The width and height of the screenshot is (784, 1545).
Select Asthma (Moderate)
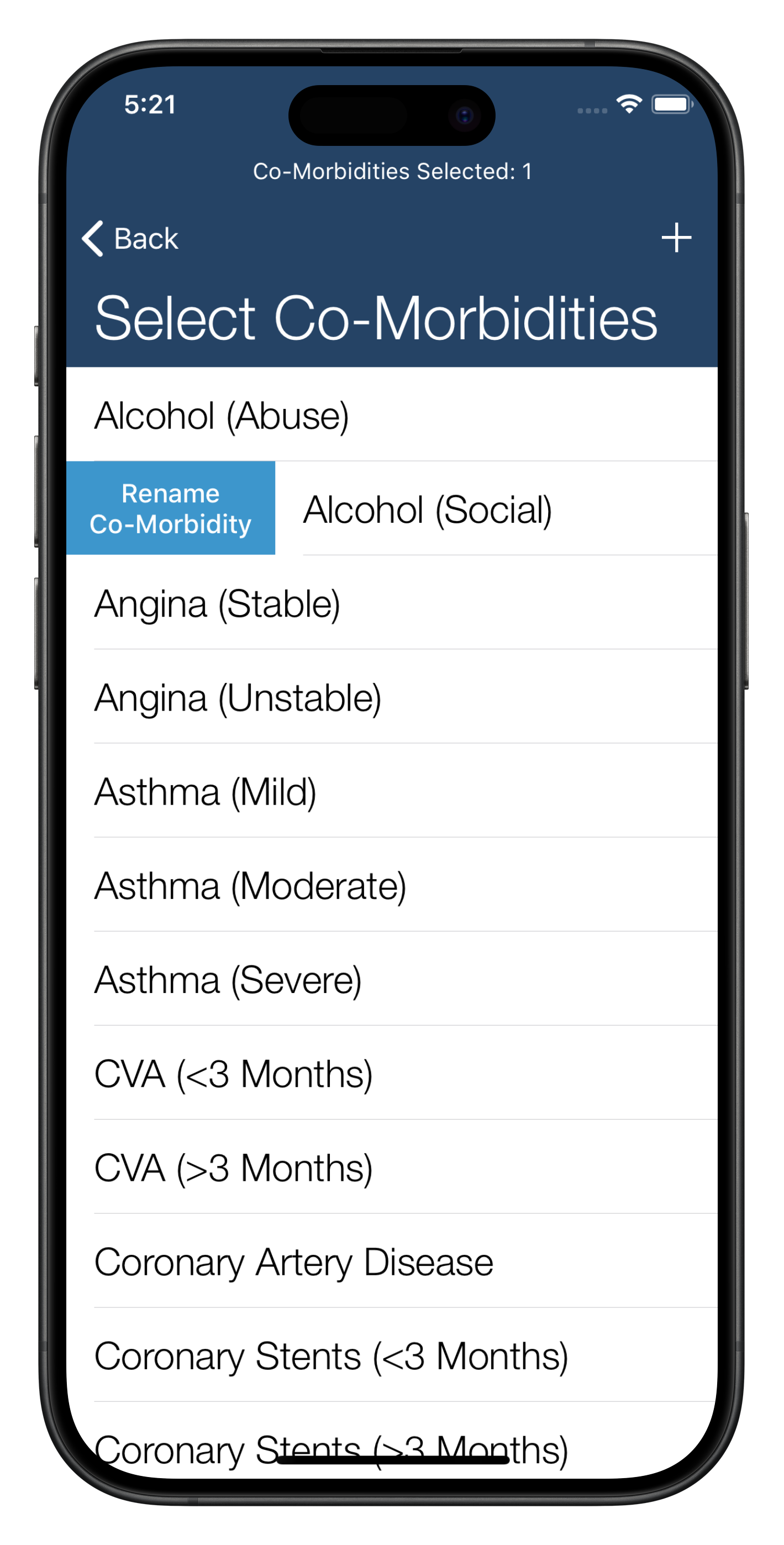pyautogui.click(x=392, y=885)
